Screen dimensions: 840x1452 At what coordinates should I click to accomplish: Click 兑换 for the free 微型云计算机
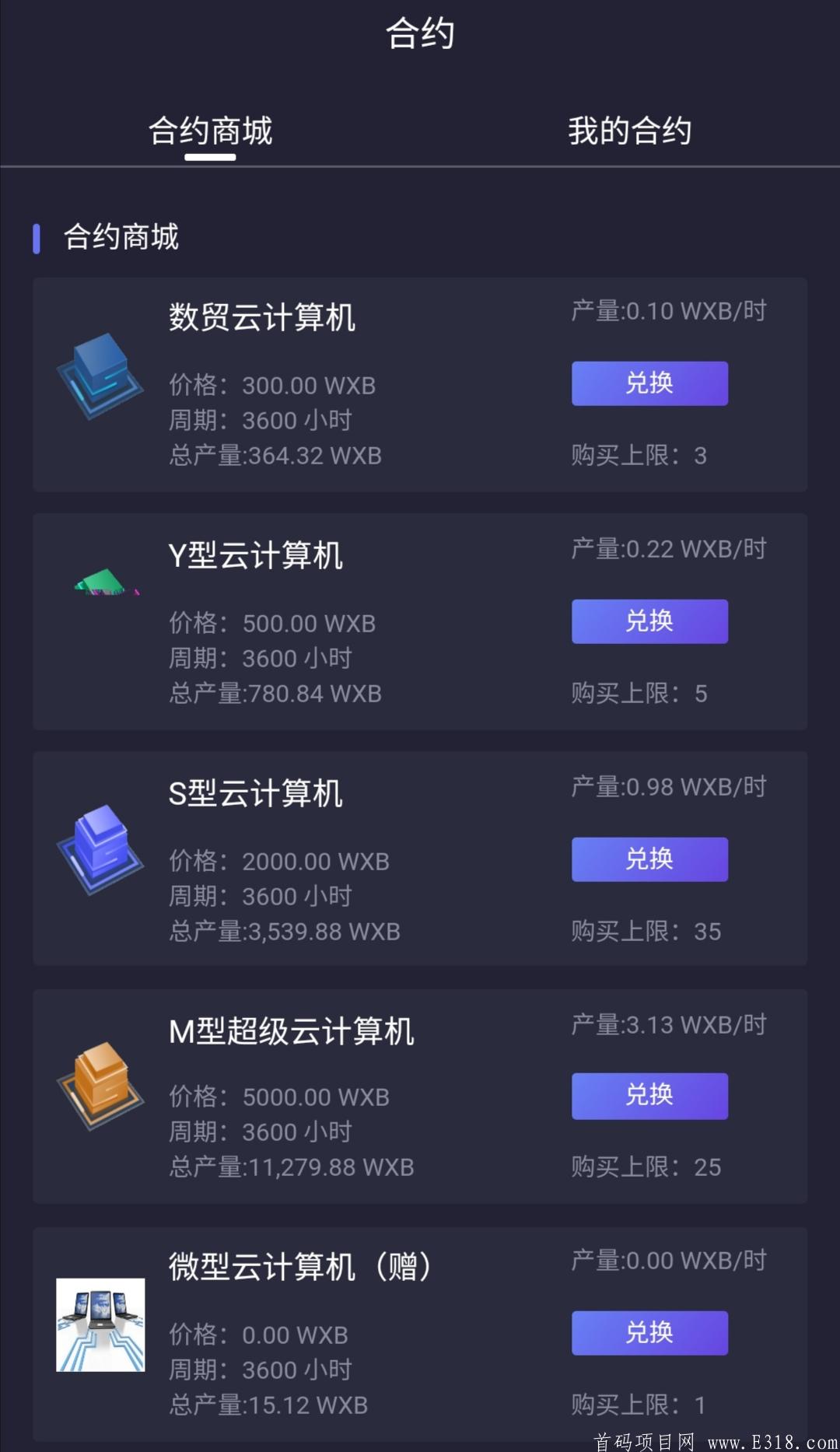point(649,1333)
